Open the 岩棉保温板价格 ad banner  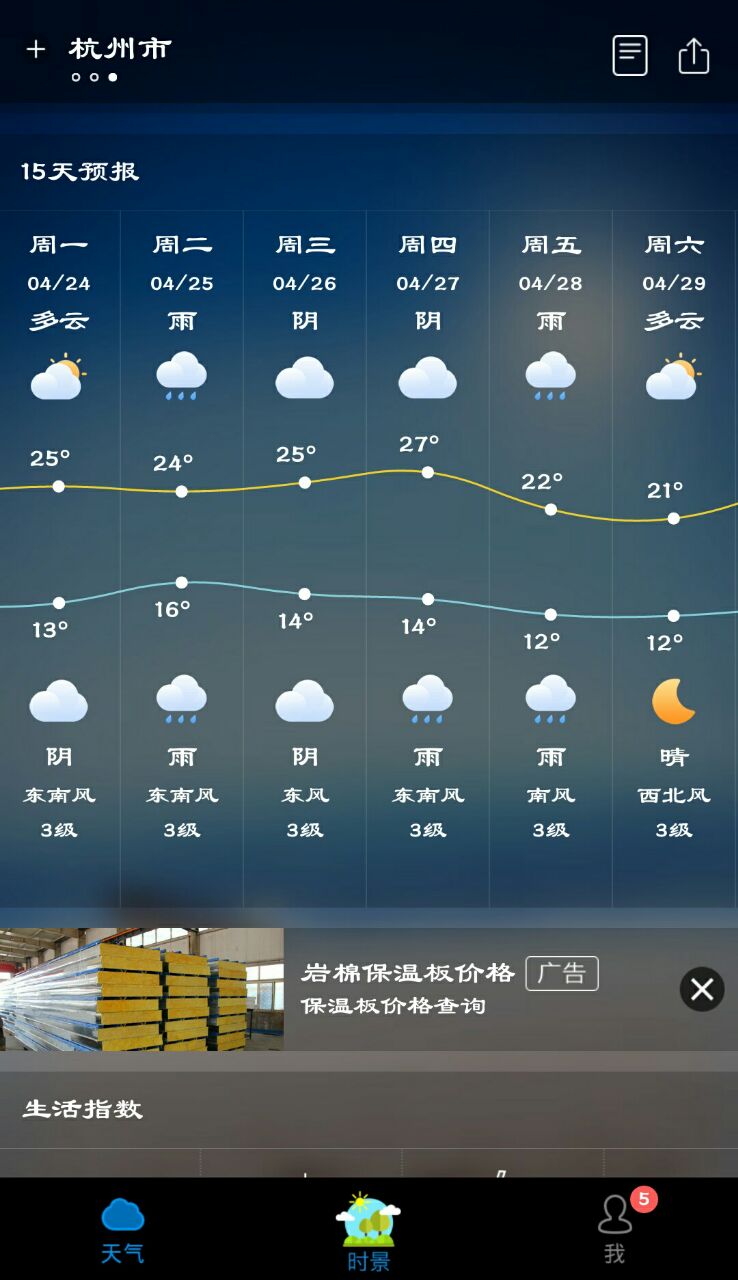pos(400,988)
